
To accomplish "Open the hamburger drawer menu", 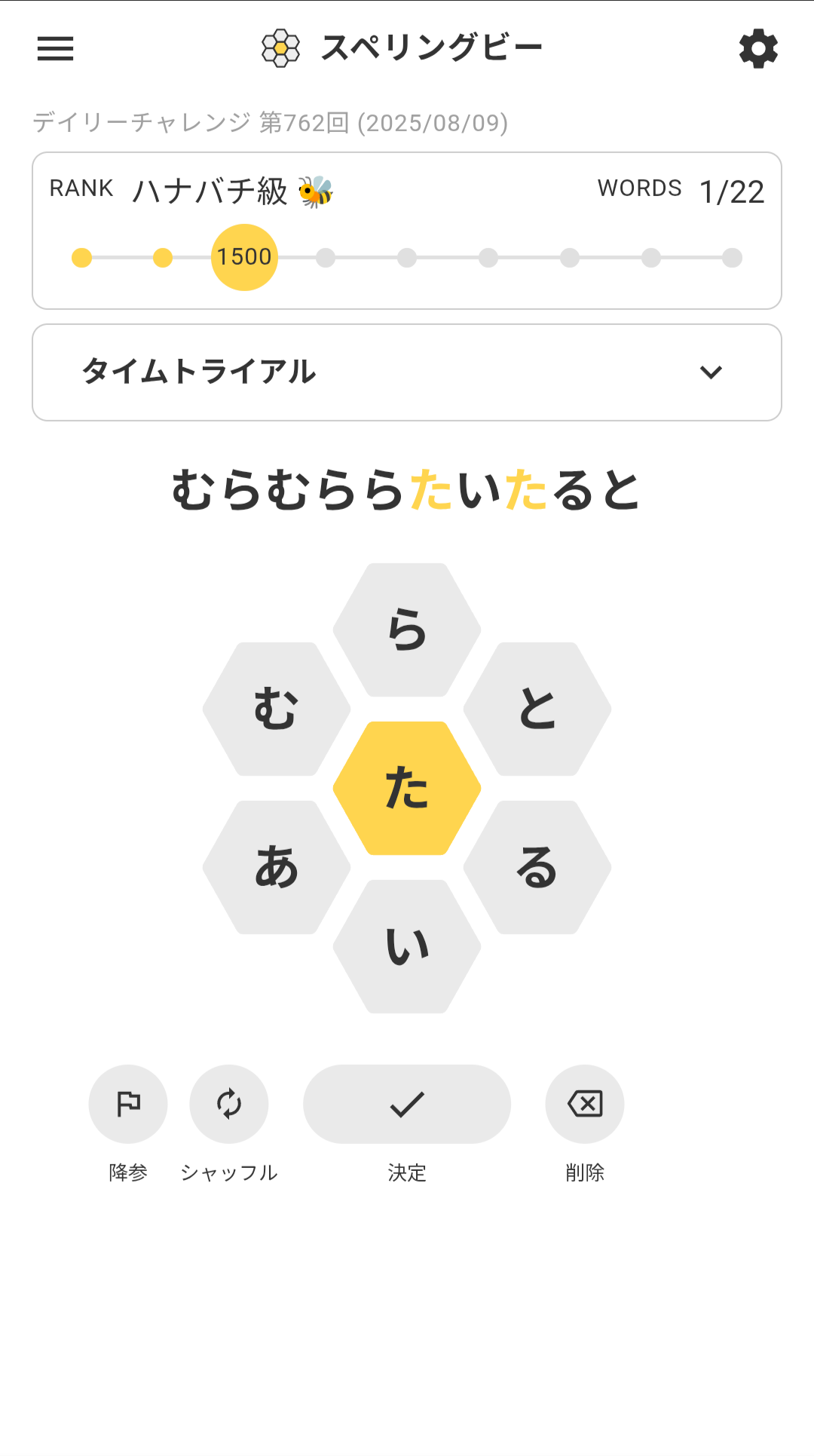I will click(x=56, y=49).
